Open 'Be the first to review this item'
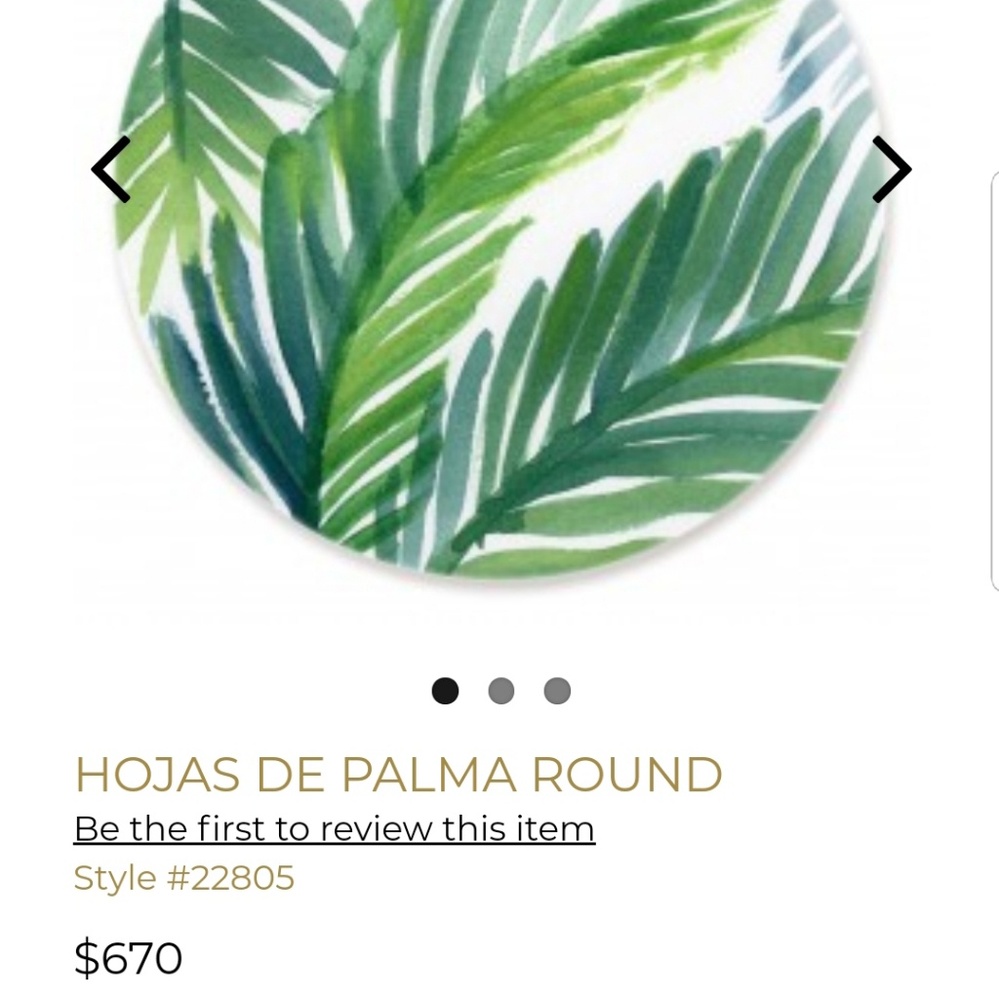 point(334,828)
